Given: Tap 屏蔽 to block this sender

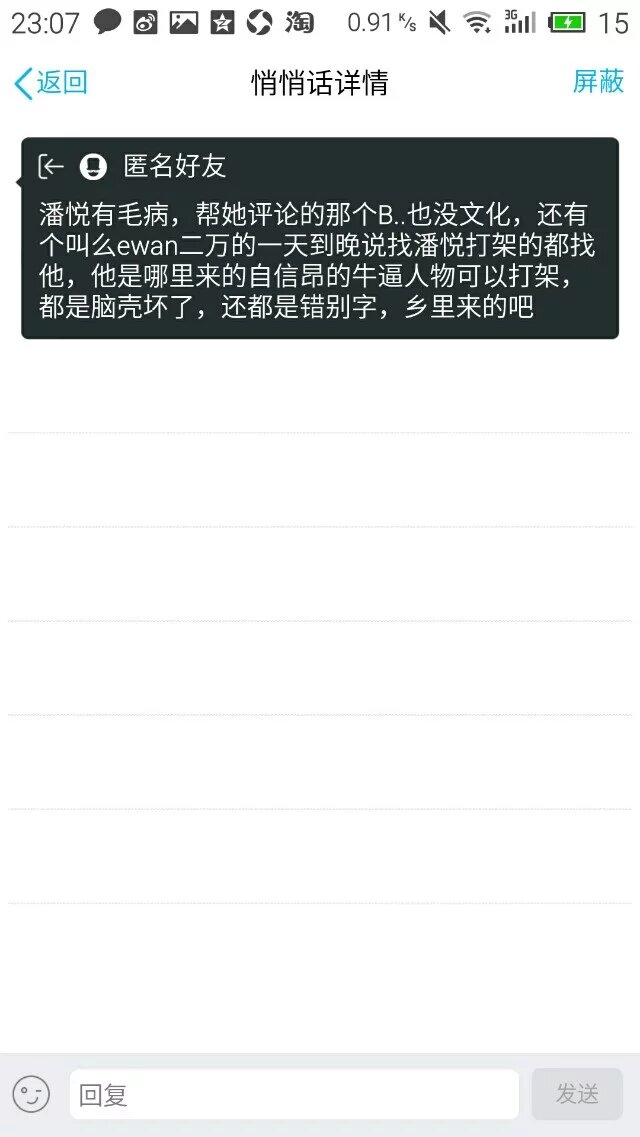Looking at the screenshot, I should coord(598,82).
